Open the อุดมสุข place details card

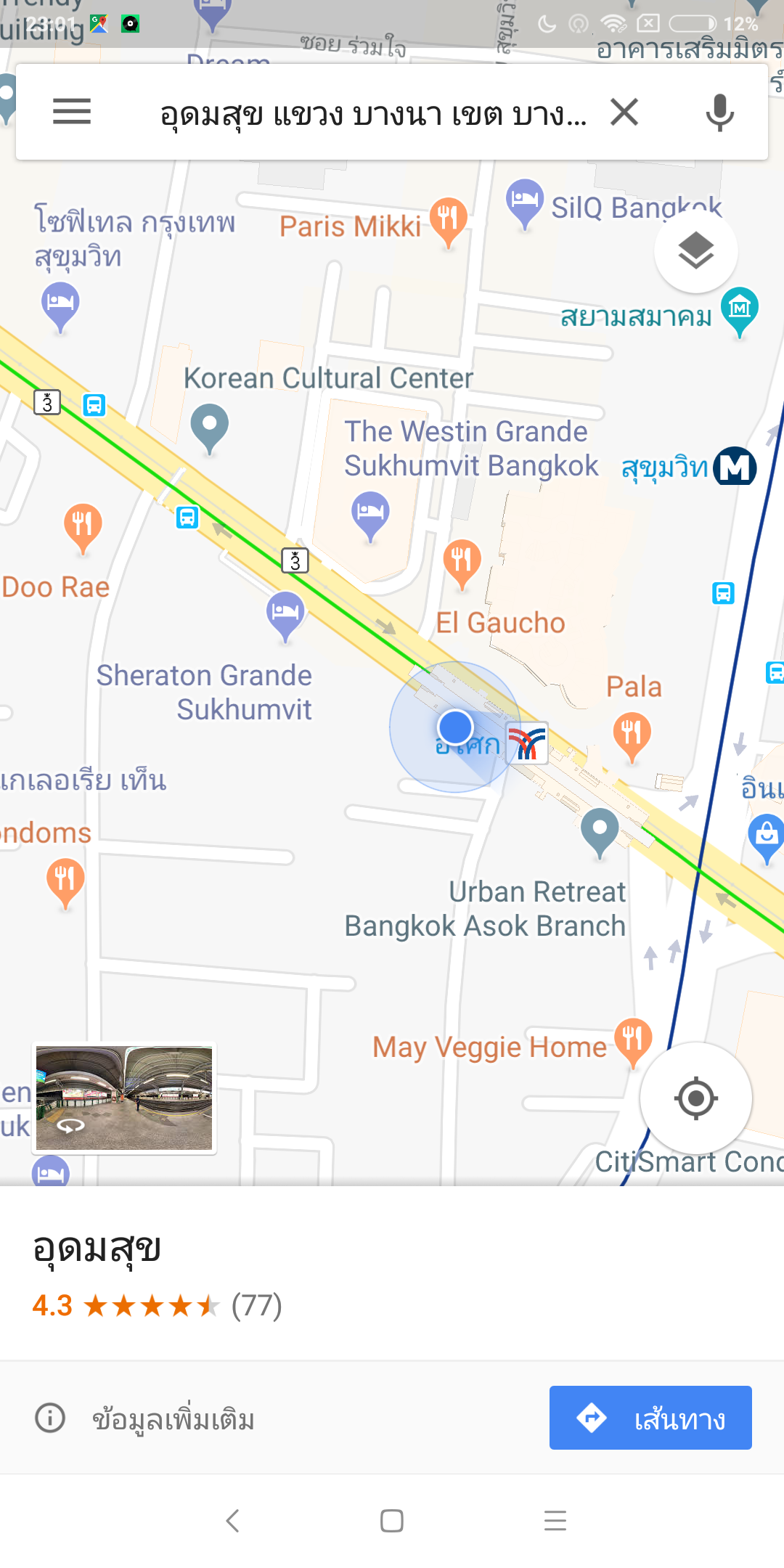392,1274
